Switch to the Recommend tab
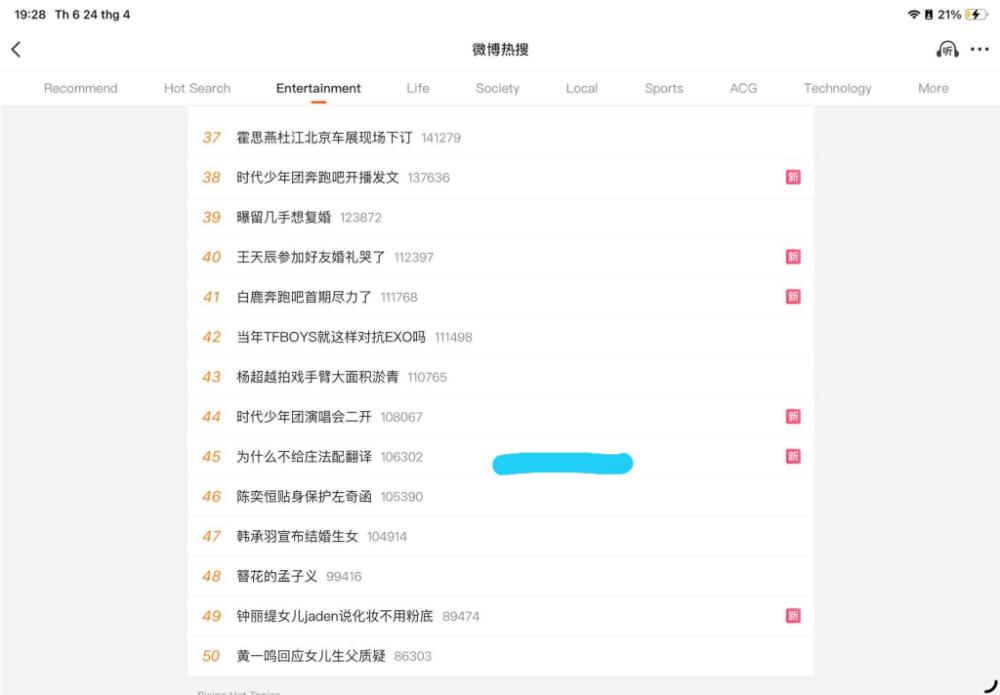 [x=81, y=88]
